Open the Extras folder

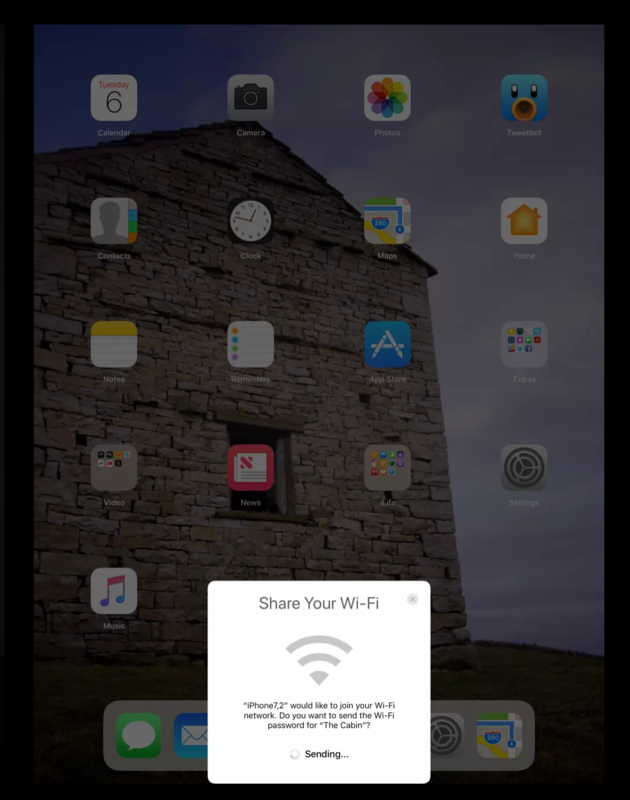click(x=524, y=345)
